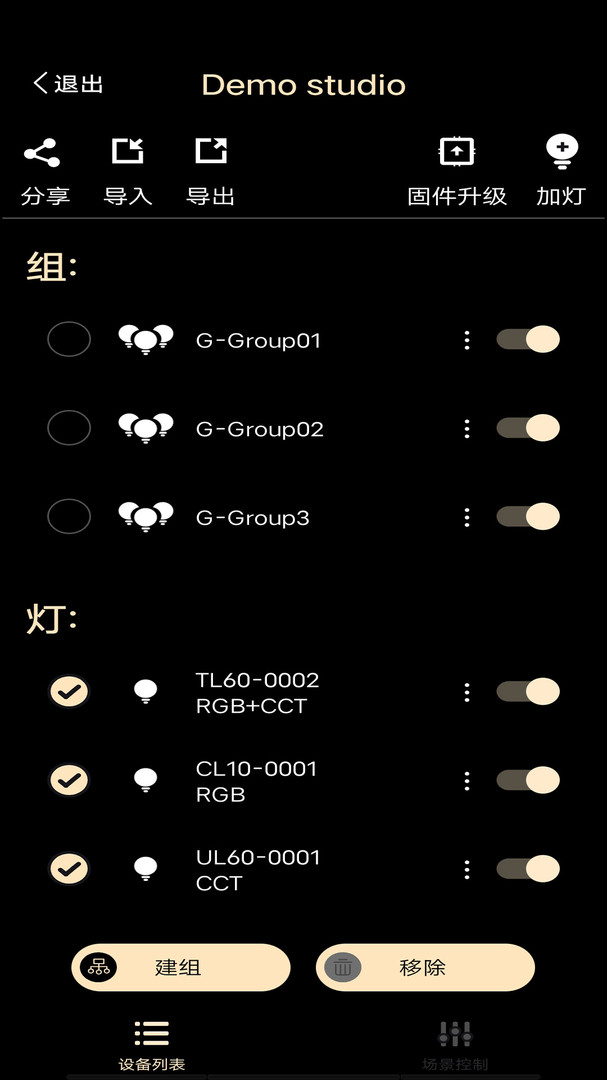Image resolution: width=607 pixels, height=1080 pixels.
Task: Open 导入 import option
Action: 128,172
